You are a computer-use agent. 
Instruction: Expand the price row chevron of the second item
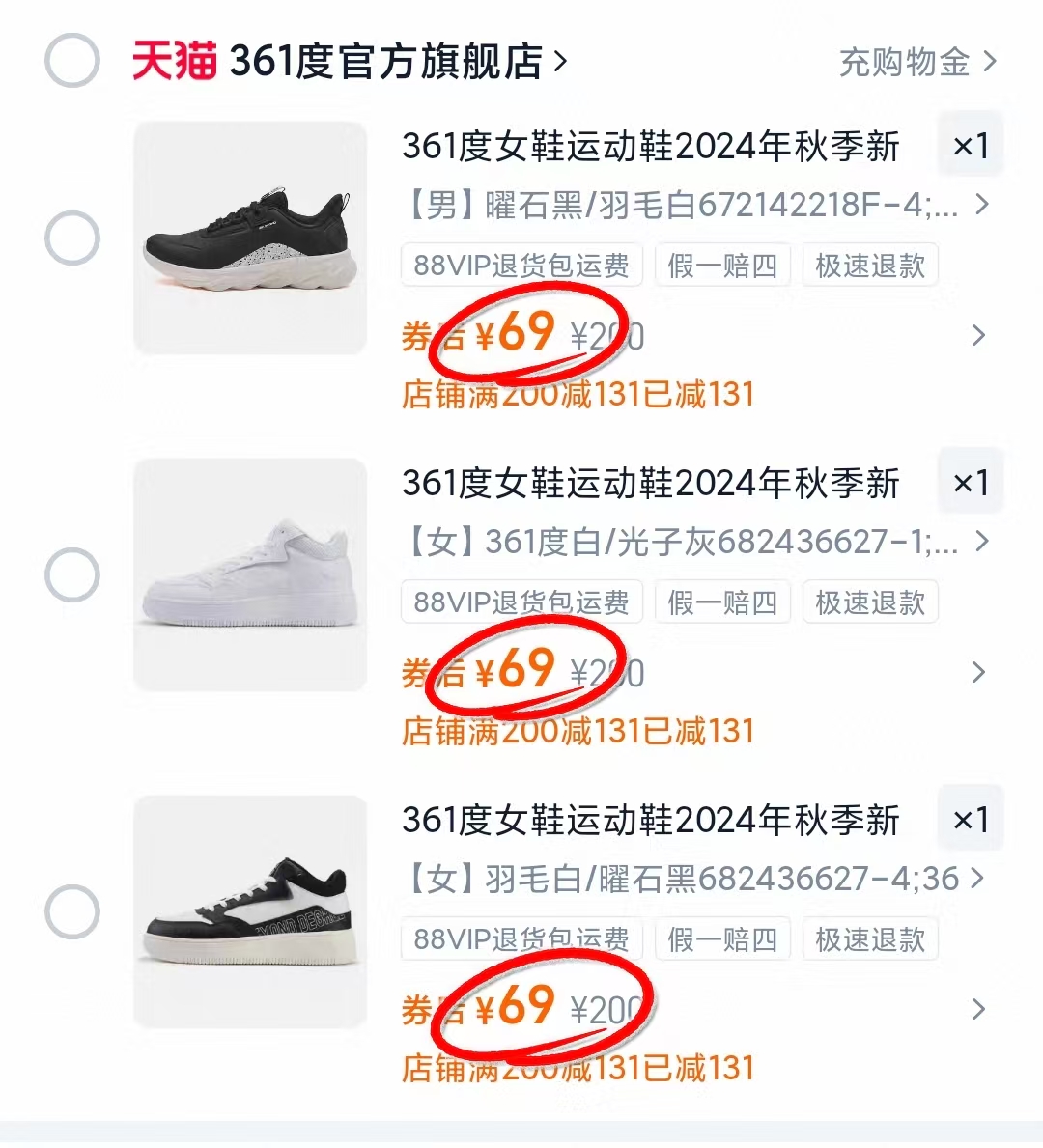[978, 673]
